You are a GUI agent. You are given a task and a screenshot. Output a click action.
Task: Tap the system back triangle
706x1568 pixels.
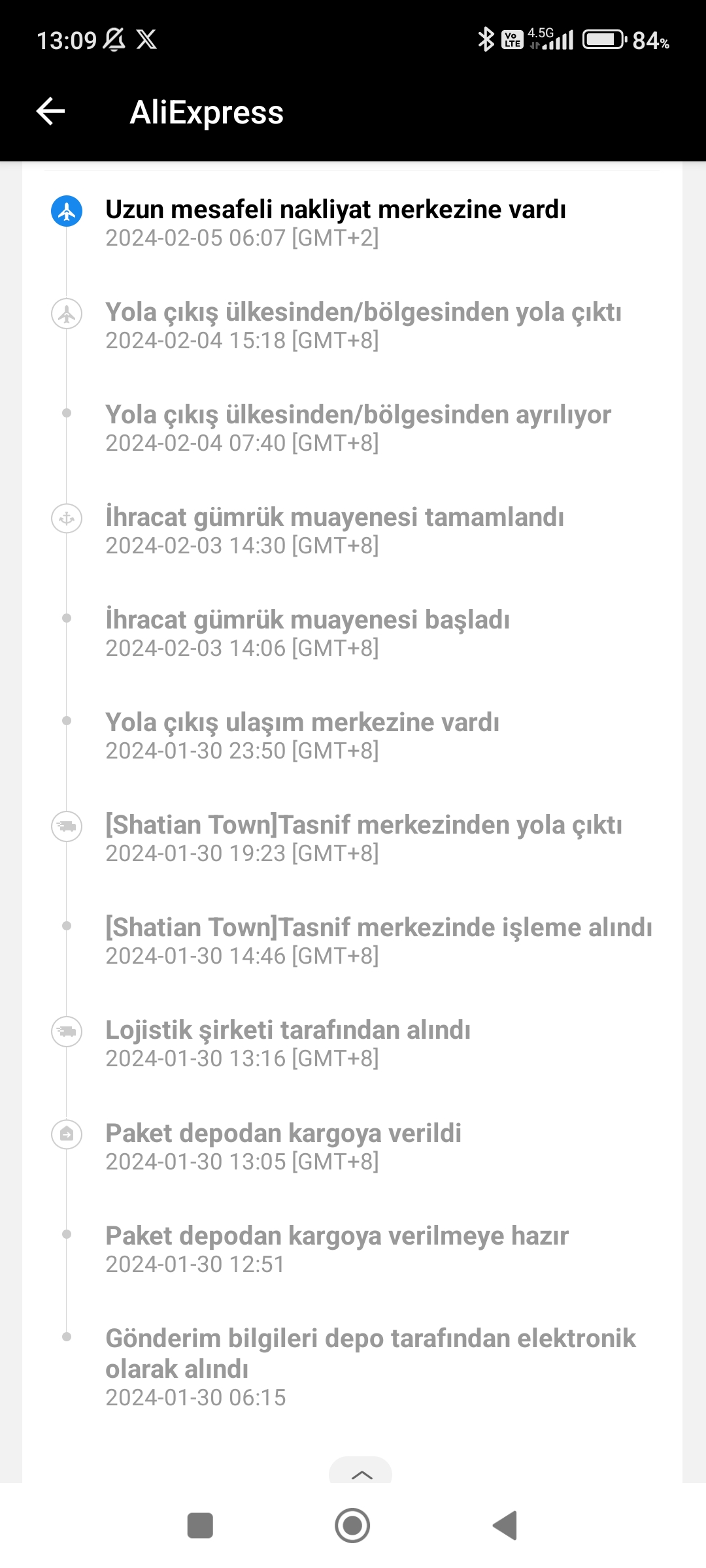(x=505, y=1526)
